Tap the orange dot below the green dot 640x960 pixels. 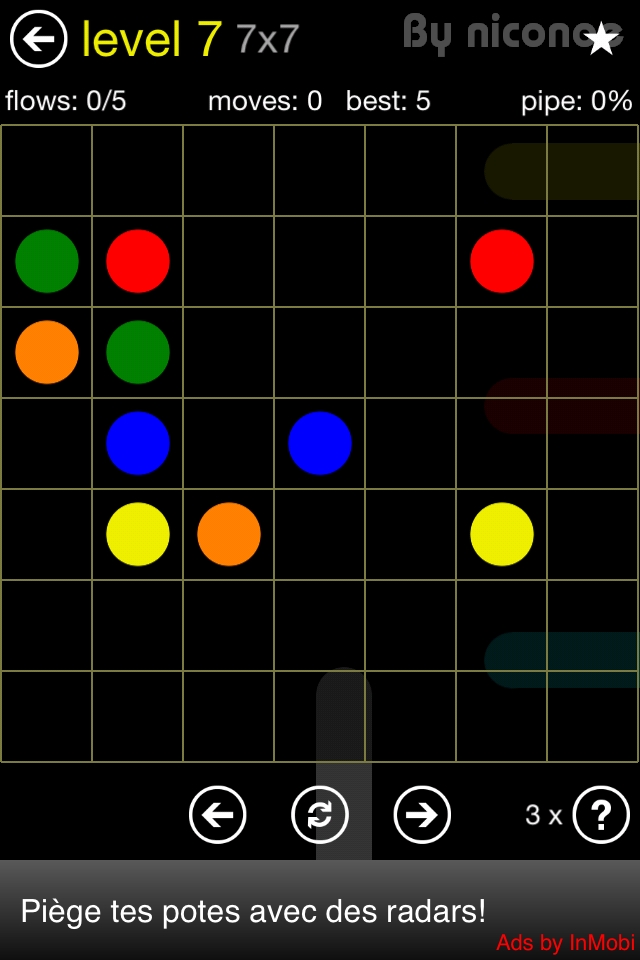click(x=47, y=352)
